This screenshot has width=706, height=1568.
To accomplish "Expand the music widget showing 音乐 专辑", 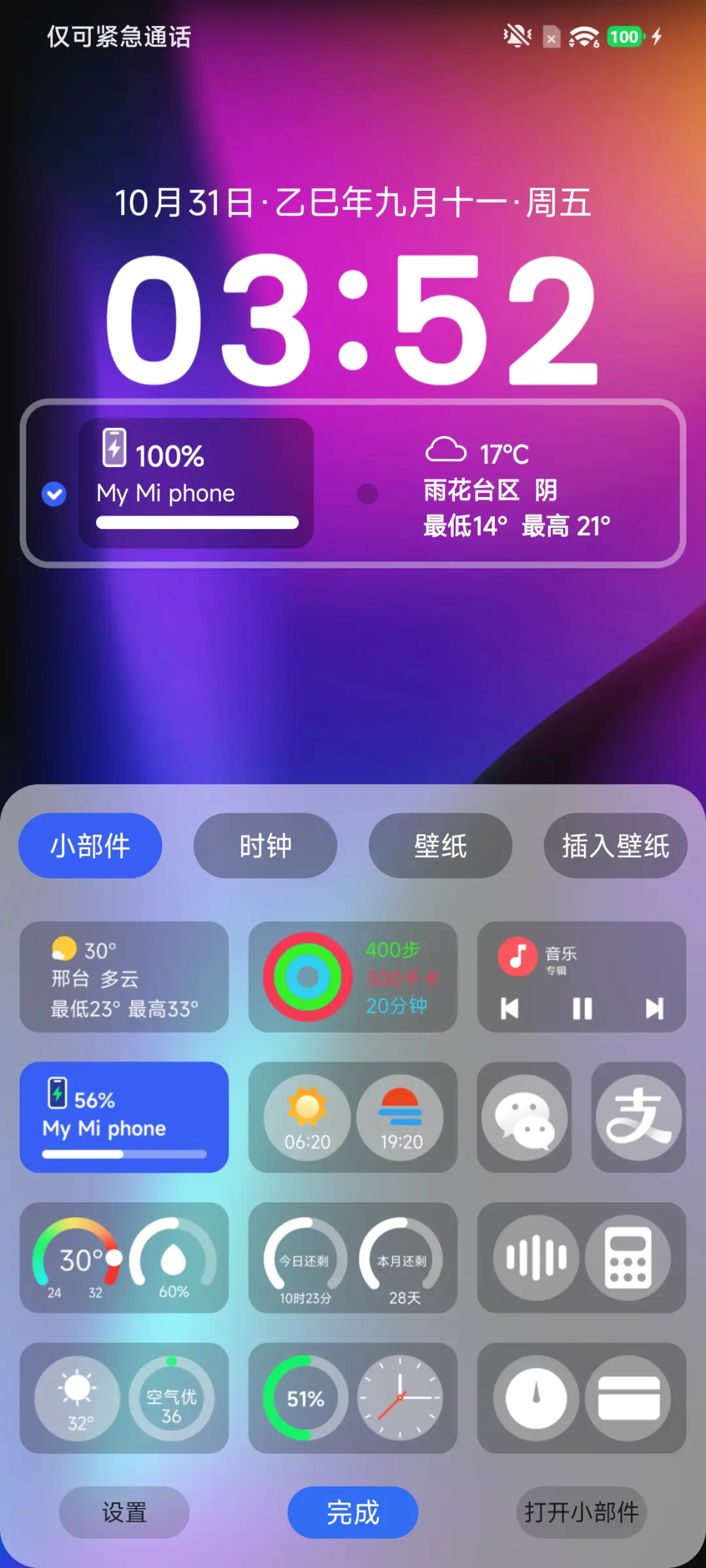I will [580, 977].
